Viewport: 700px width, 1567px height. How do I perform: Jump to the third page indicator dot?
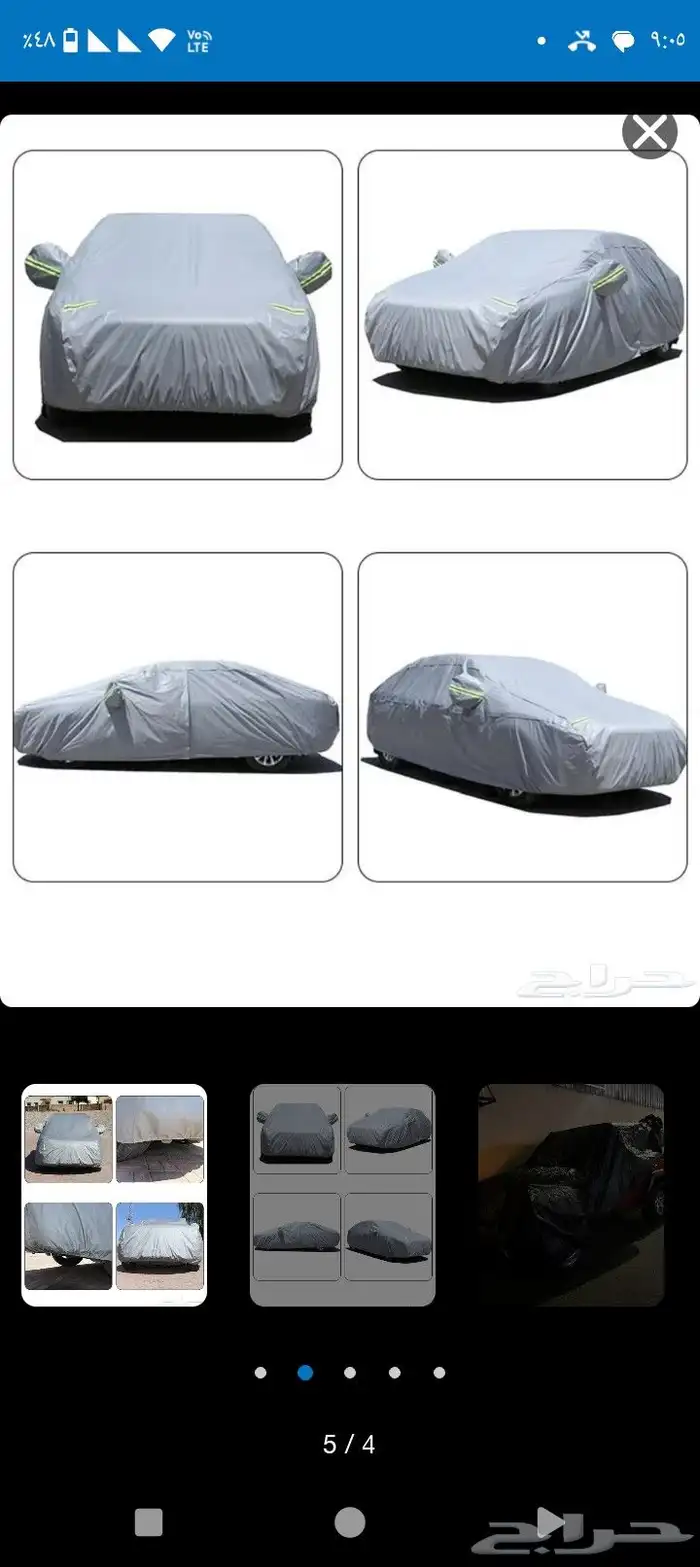350,1373
